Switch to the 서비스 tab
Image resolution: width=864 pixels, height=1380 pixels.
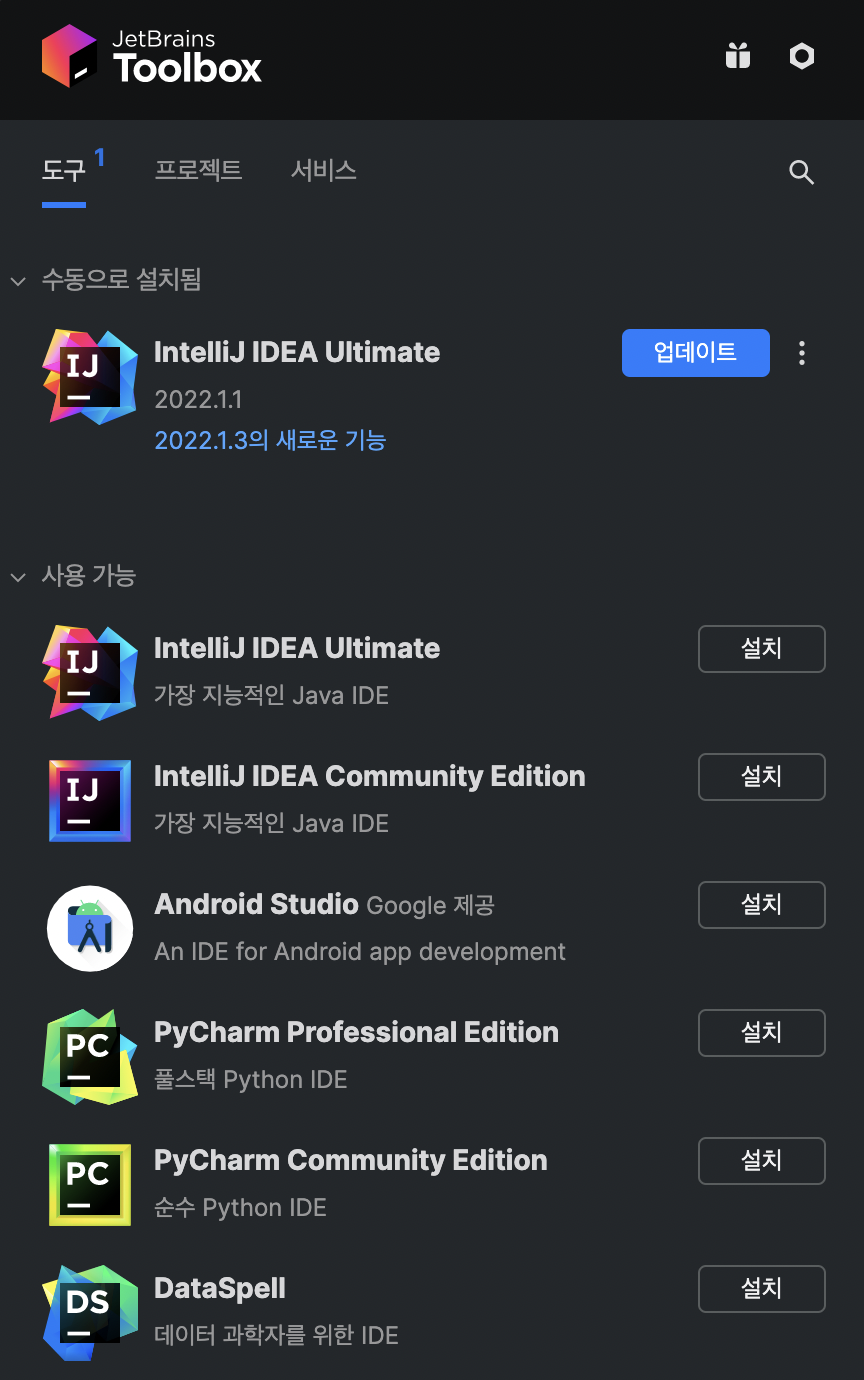323,170
